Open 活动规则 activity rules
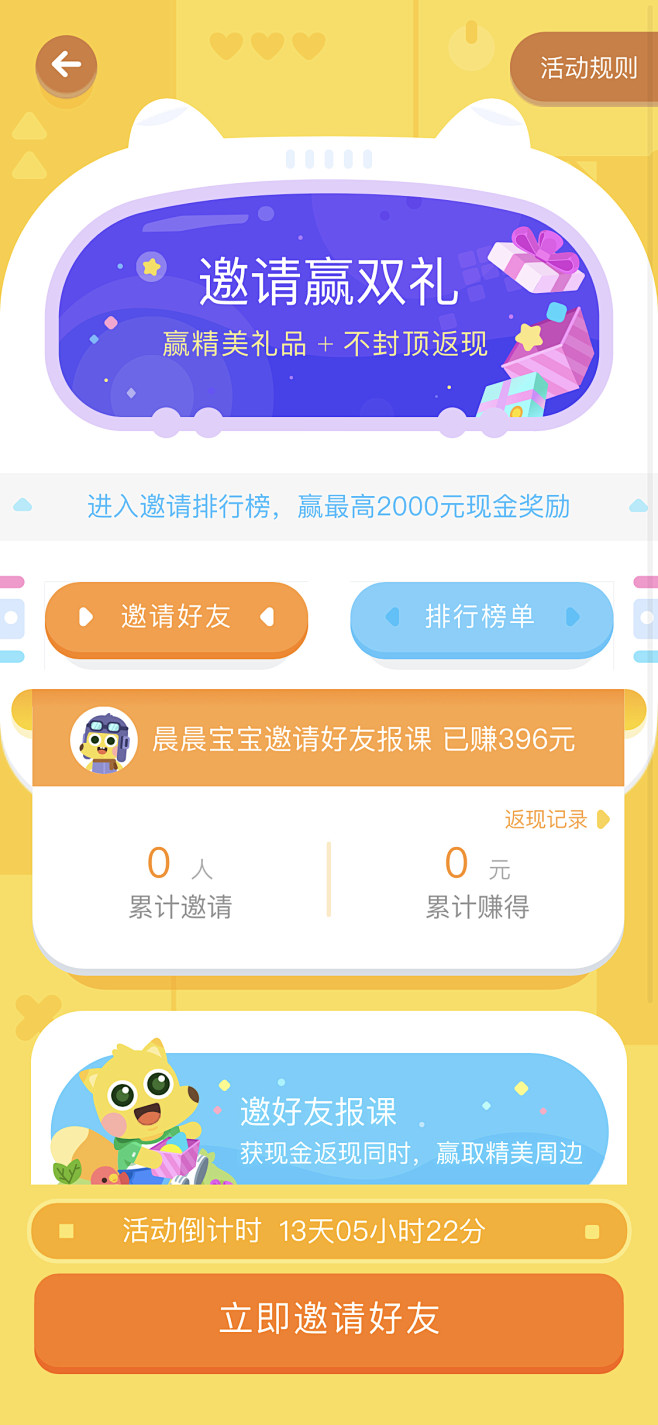 point(586,68)
